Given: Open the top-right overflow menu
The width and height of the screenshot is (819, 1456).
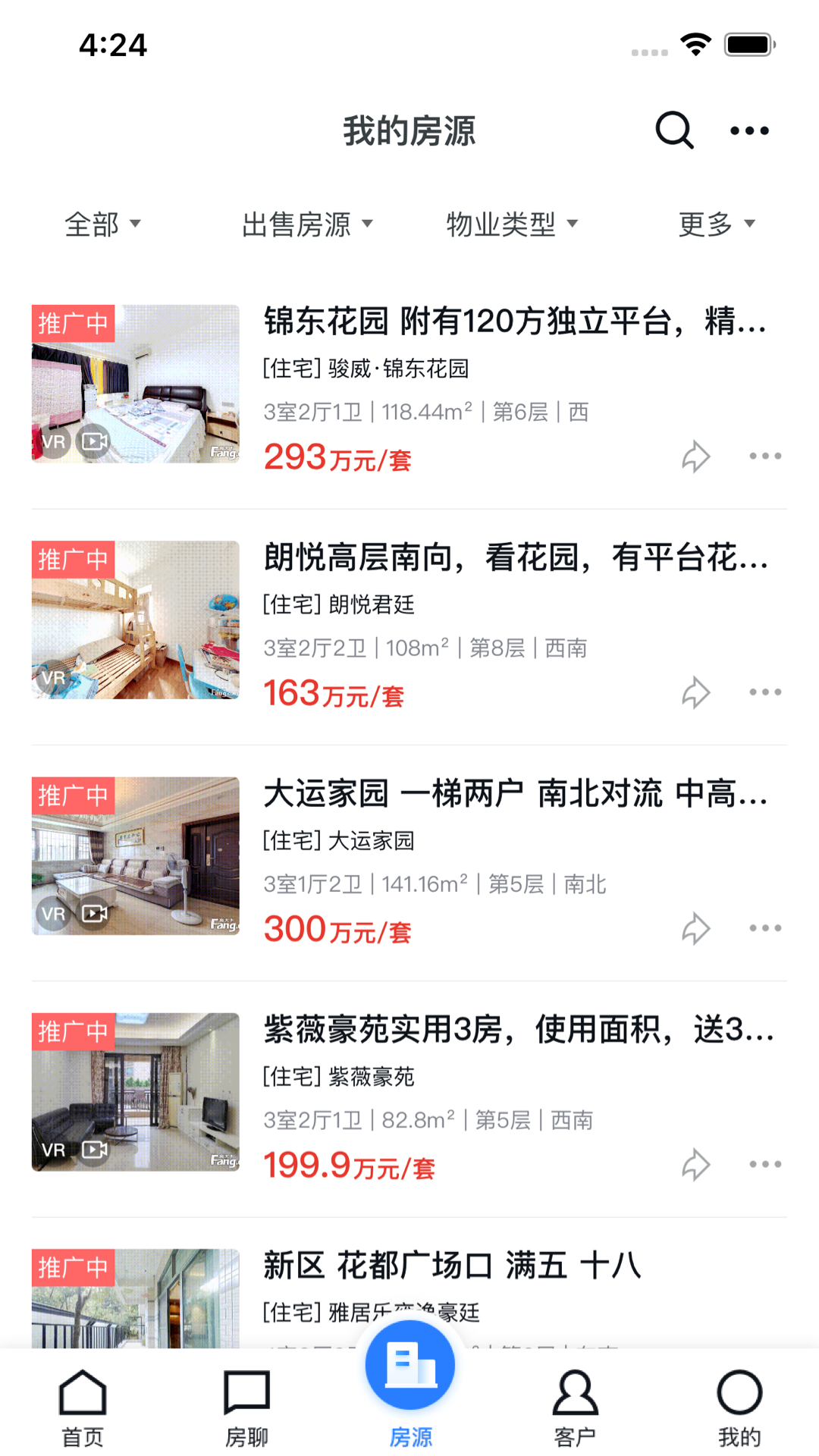Looking at the screenshot, I should click(x=749, y=130).
